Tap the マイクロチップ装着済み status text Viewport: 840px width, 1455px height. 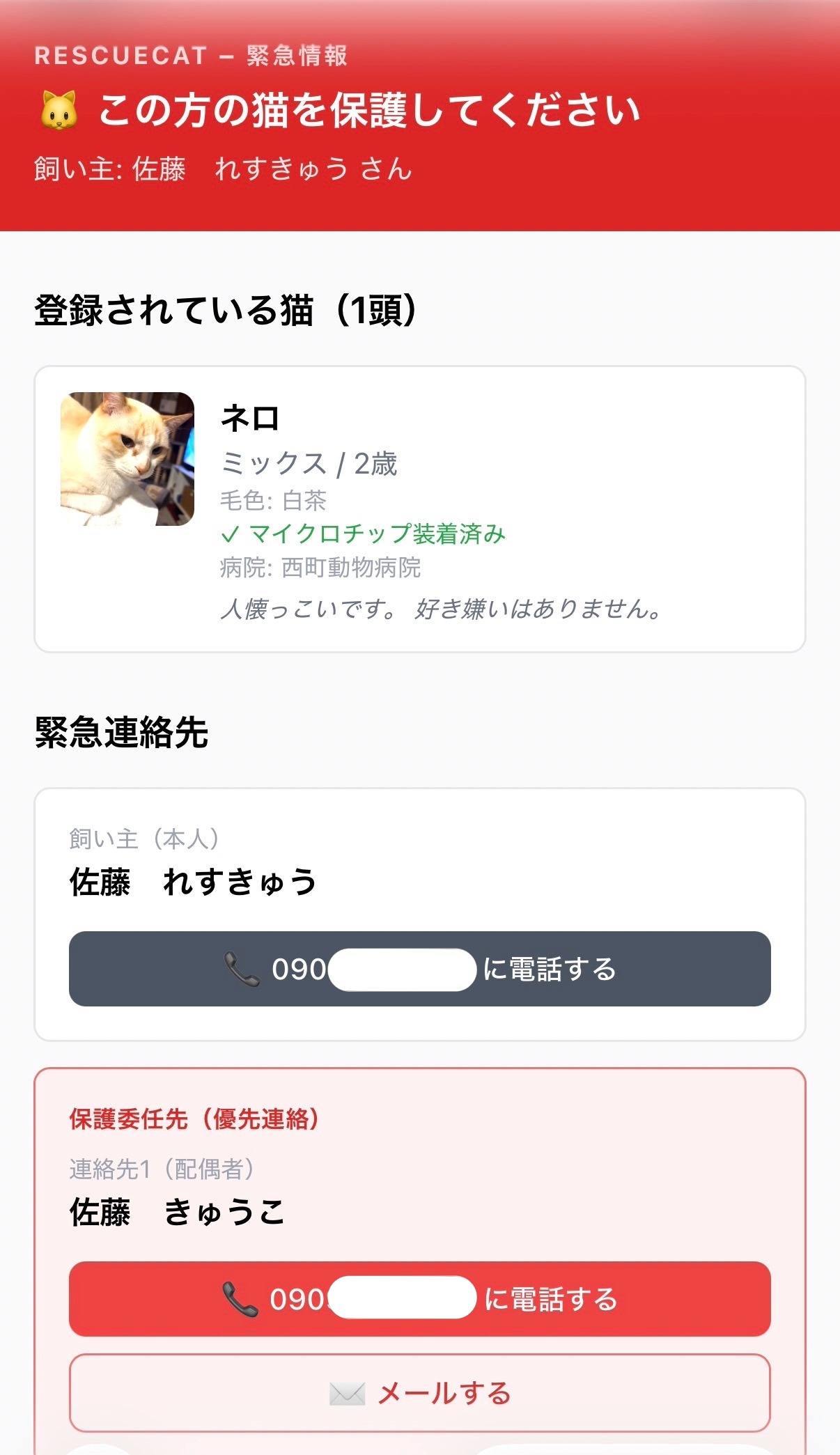[x=376, y=535]
